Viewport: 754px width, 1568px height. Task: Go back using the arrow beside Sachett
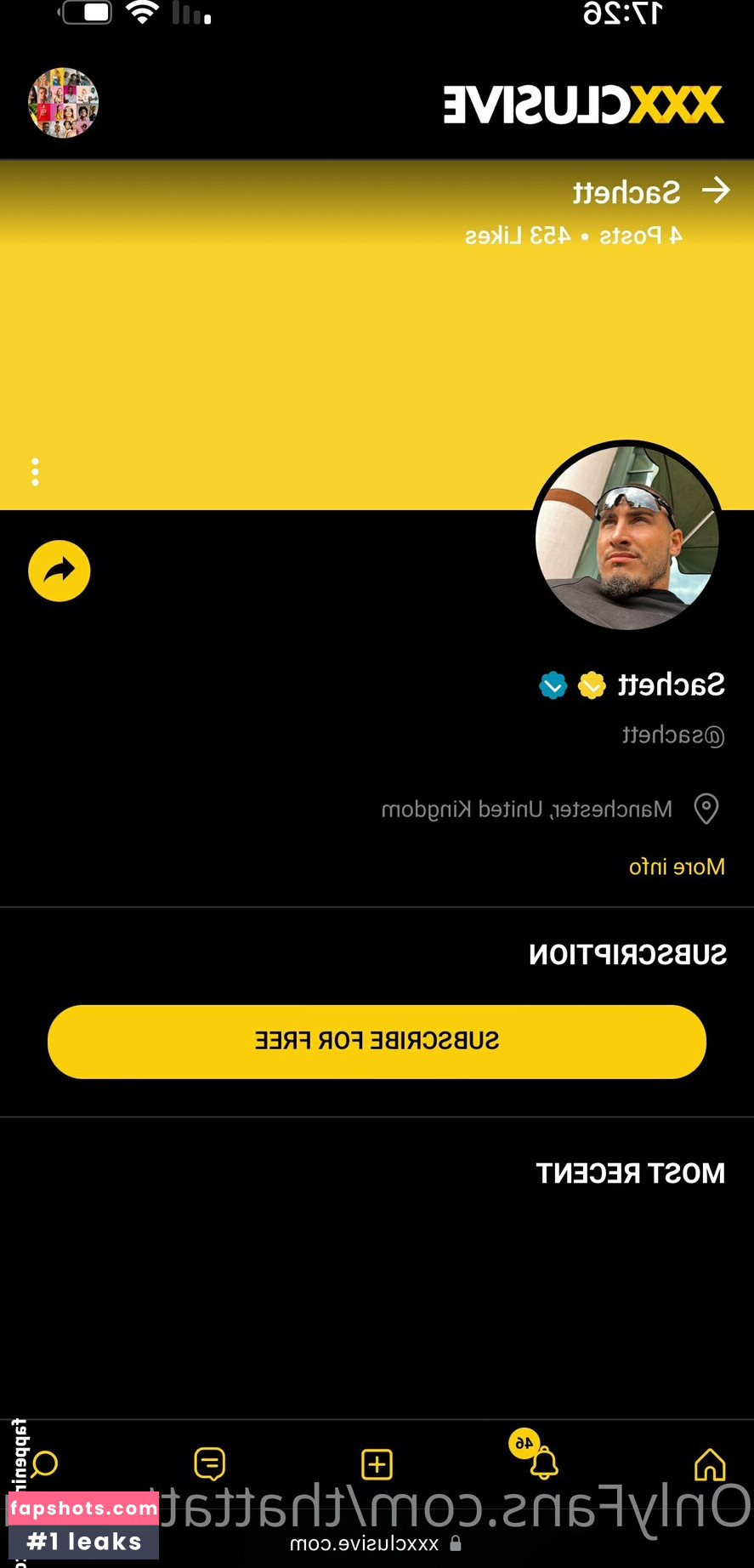(716, 190)
